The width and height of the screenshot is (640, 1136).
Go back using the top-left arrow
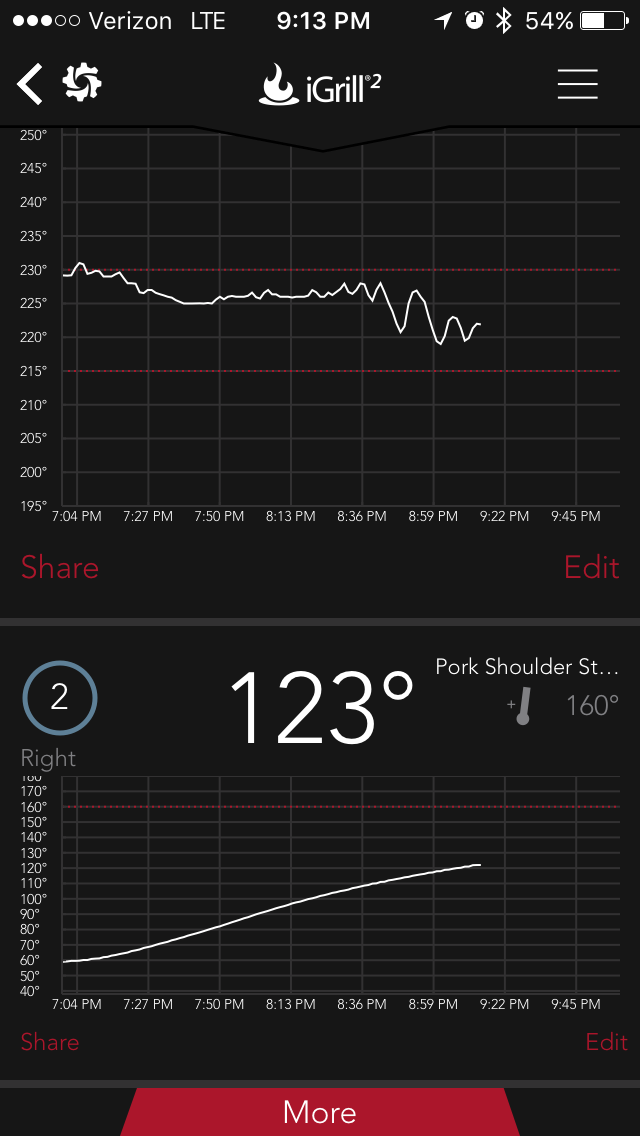(30, 84)
